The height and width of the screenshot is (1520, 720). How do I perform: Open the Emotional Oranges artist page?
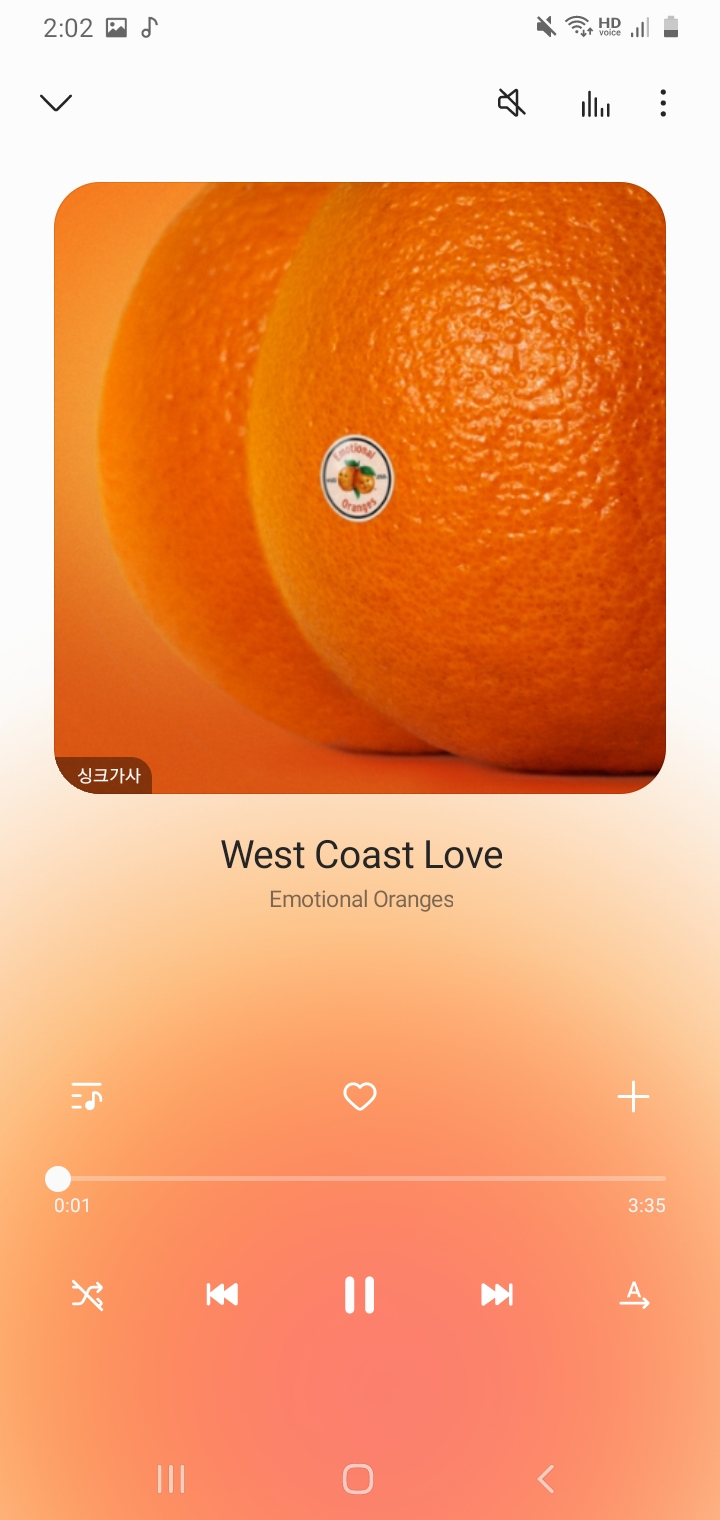361,899
